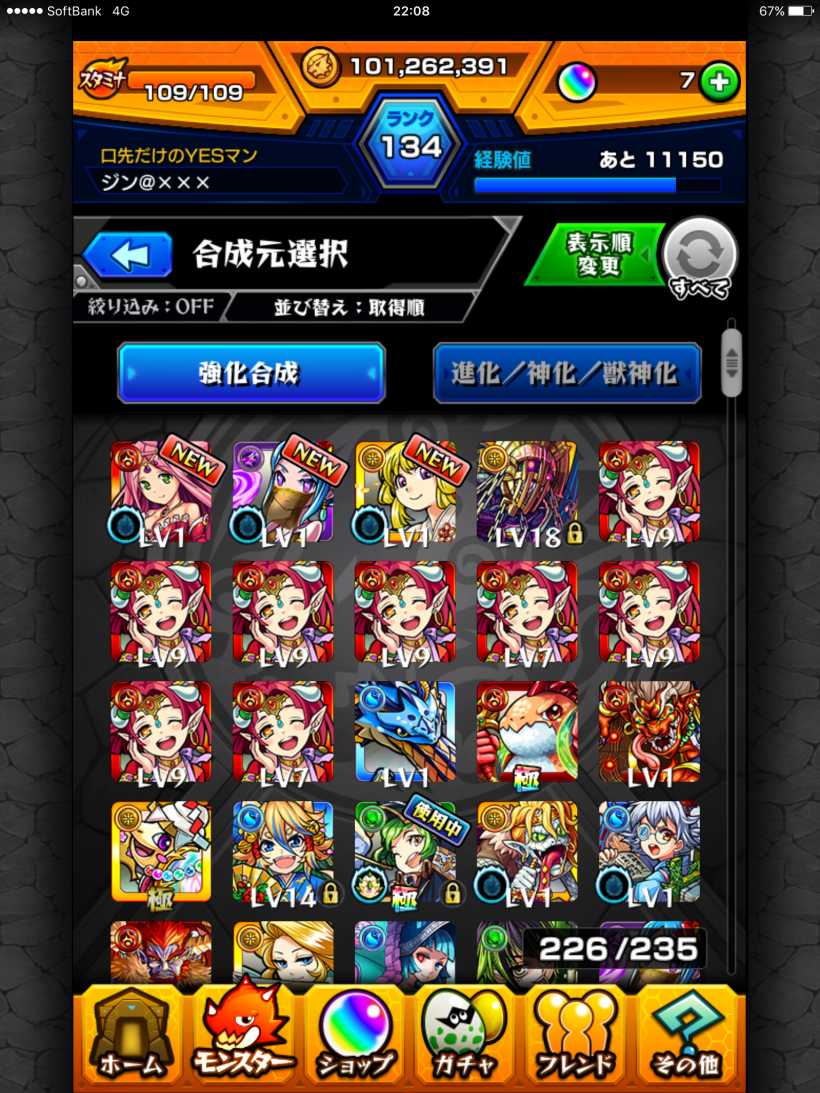Select the locked LV14 blonde monster
The image size is (820, 1093).
click(x=283, y=851)
